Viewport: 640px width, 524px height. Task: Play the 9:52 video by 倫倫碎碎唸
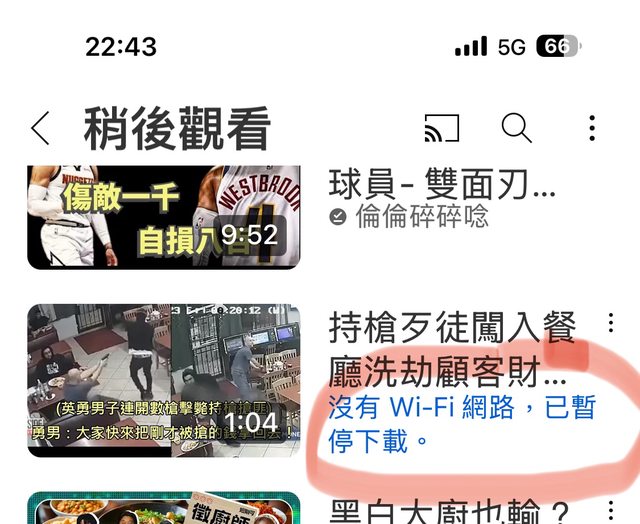coord(163,218)
